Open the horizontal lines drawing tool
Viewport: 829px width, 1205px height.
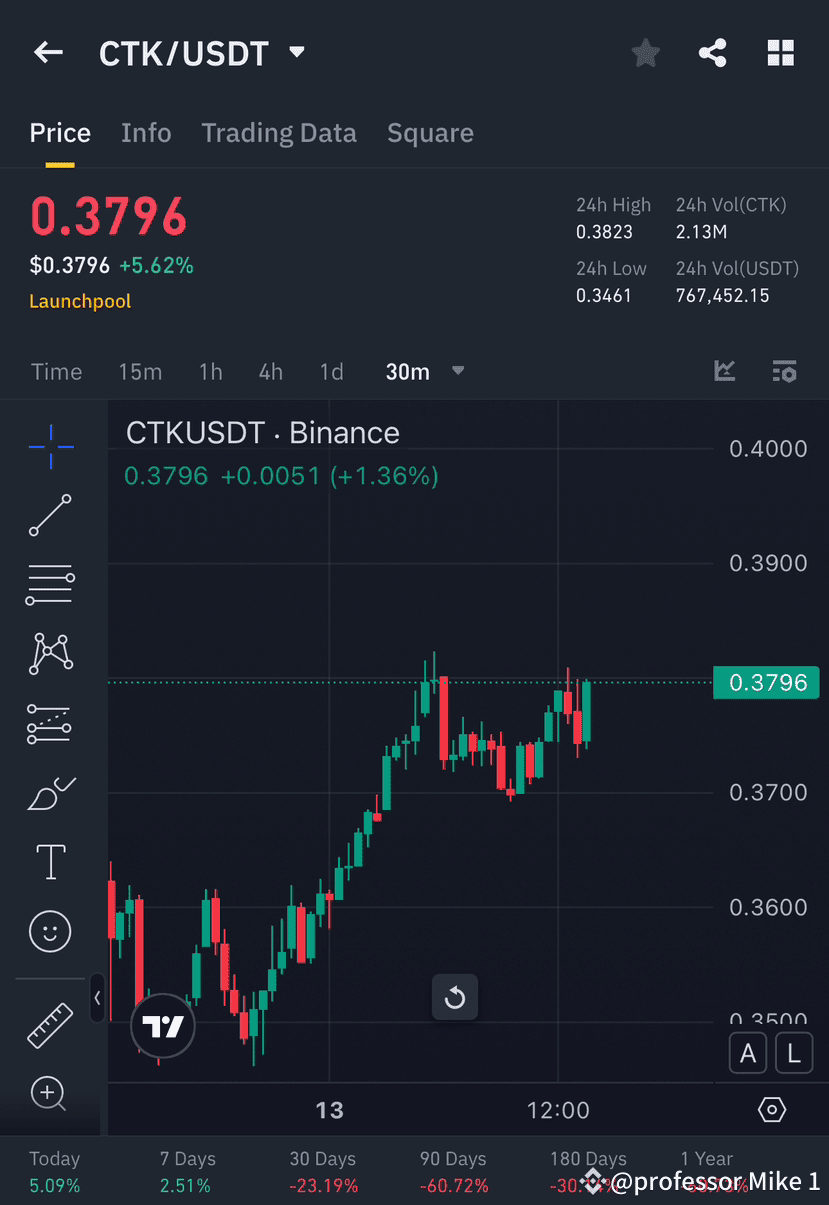(50, 584)
